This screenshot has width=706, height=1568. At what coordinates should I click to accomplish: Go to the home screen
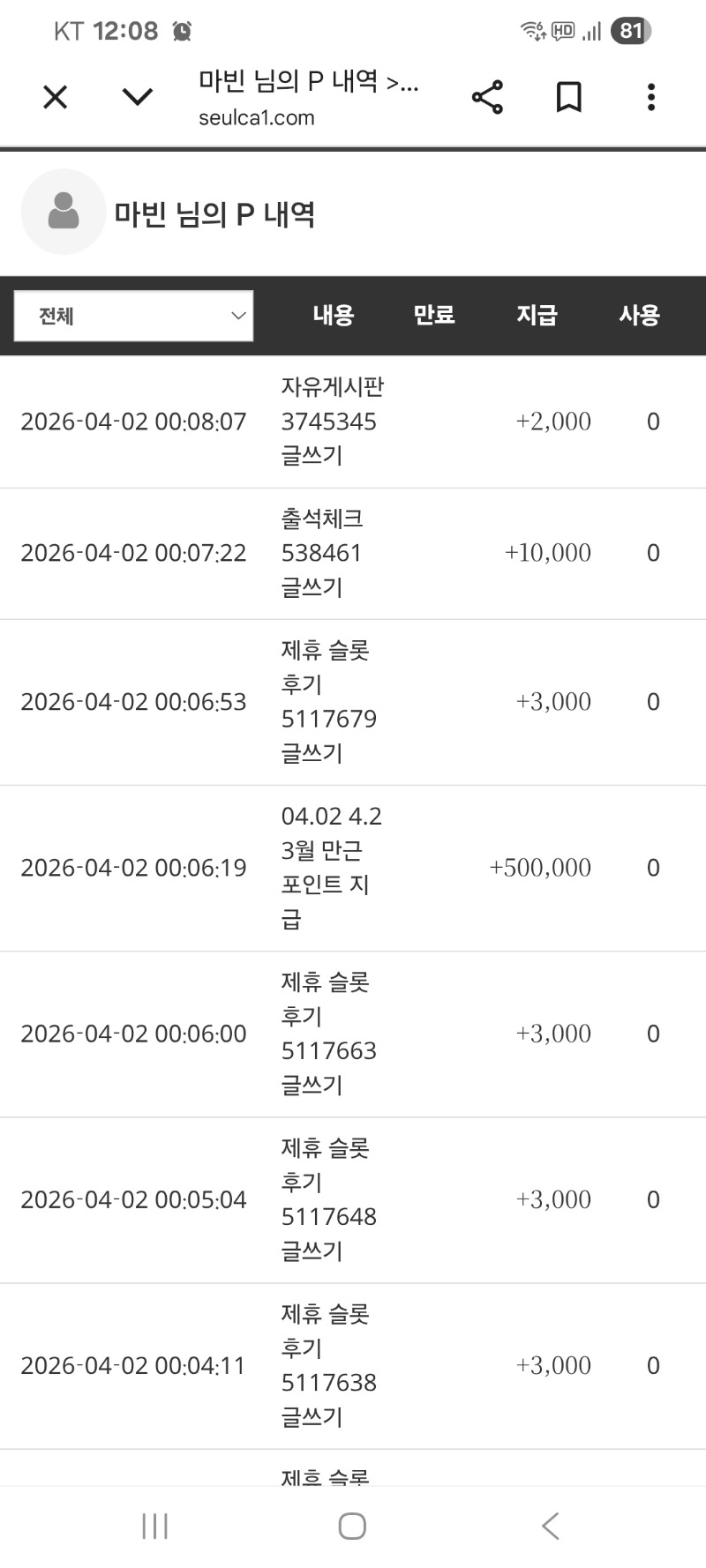pyautogui.click(x=352, y=1526)
